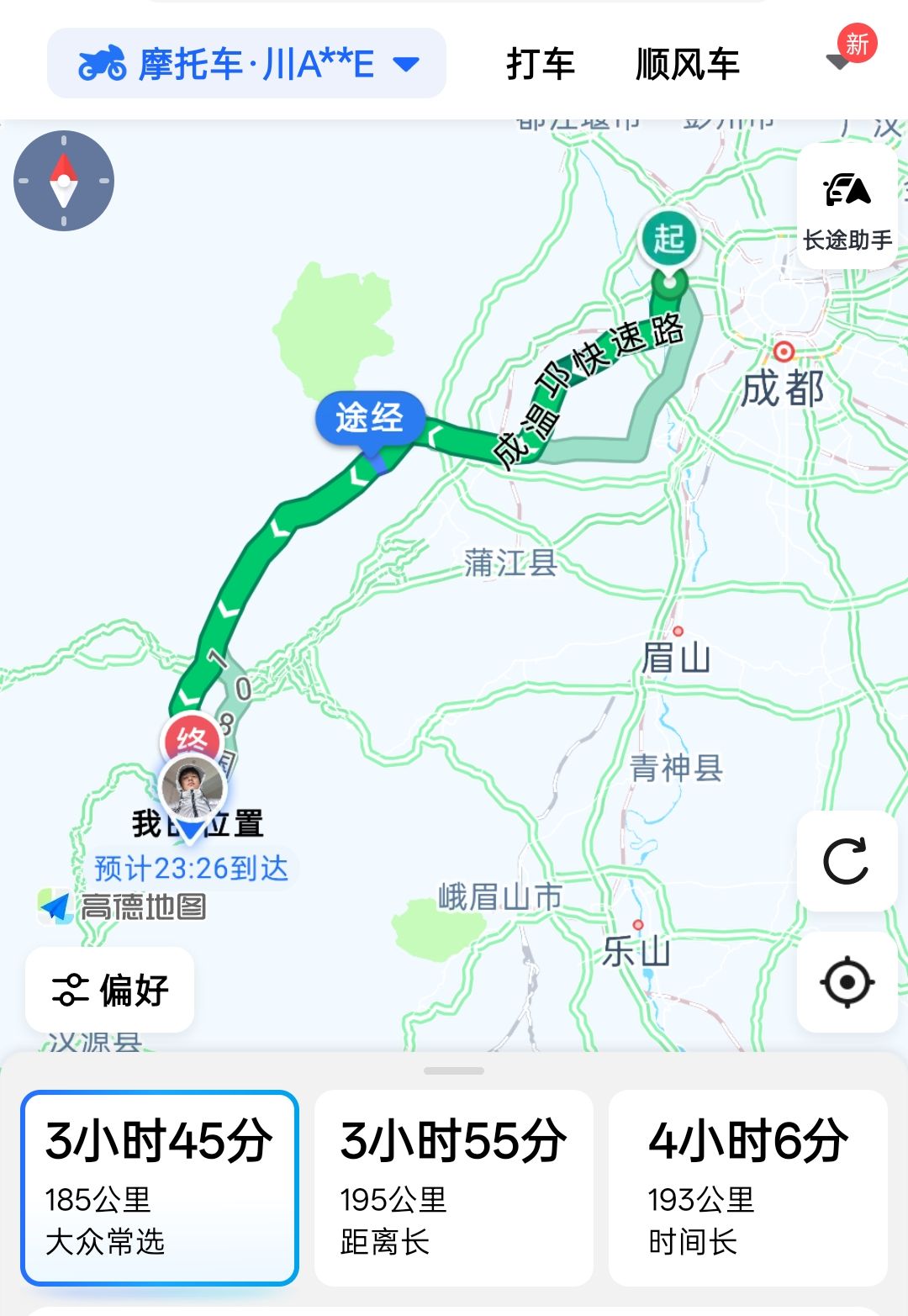The width and height of the screenshot is (908, 1316).
Task: Choose the 3小时55分 195公里 route
Action: tap(454, 1187)
